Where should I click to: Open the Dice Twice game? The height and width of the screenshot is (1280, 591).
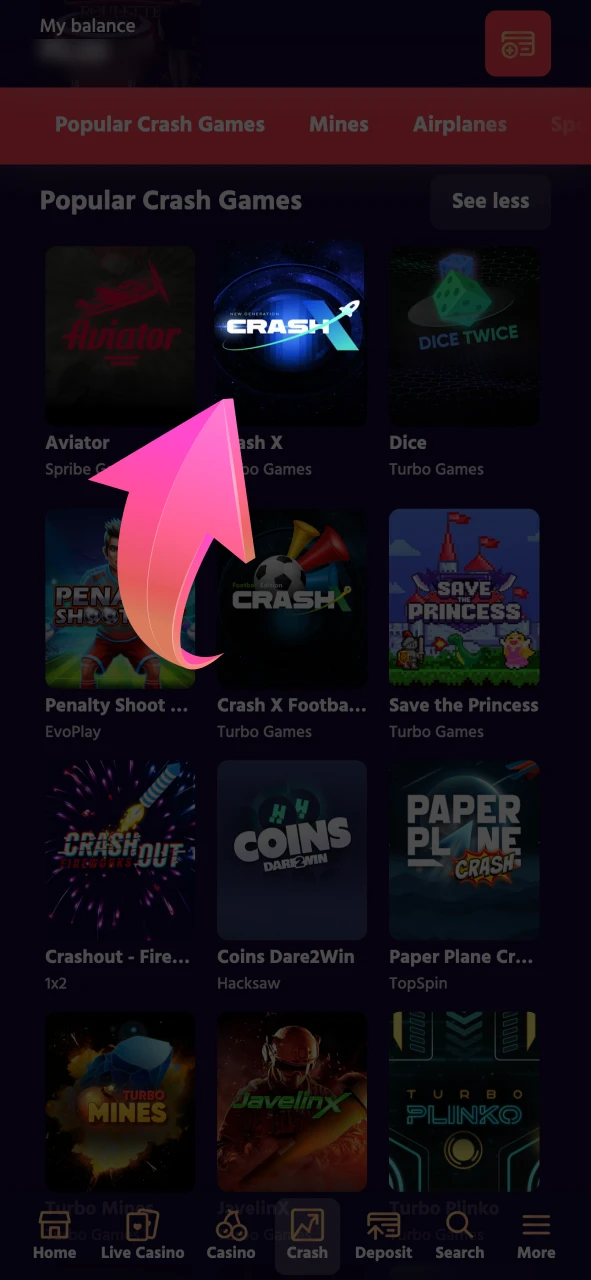click(464, 336)
